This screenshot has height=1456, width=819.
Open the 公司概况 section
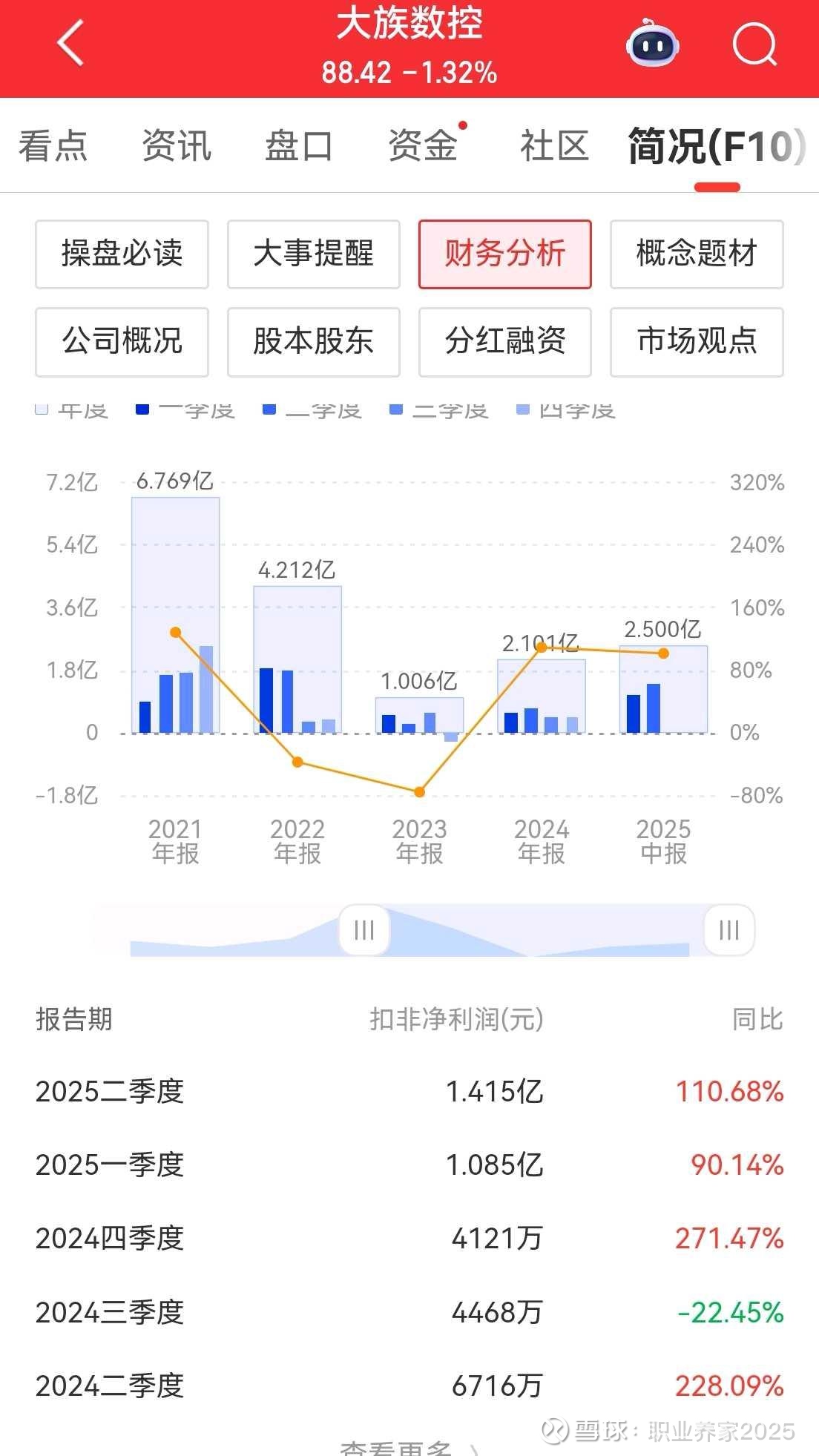pyautogui.click(x=122, y=342)
